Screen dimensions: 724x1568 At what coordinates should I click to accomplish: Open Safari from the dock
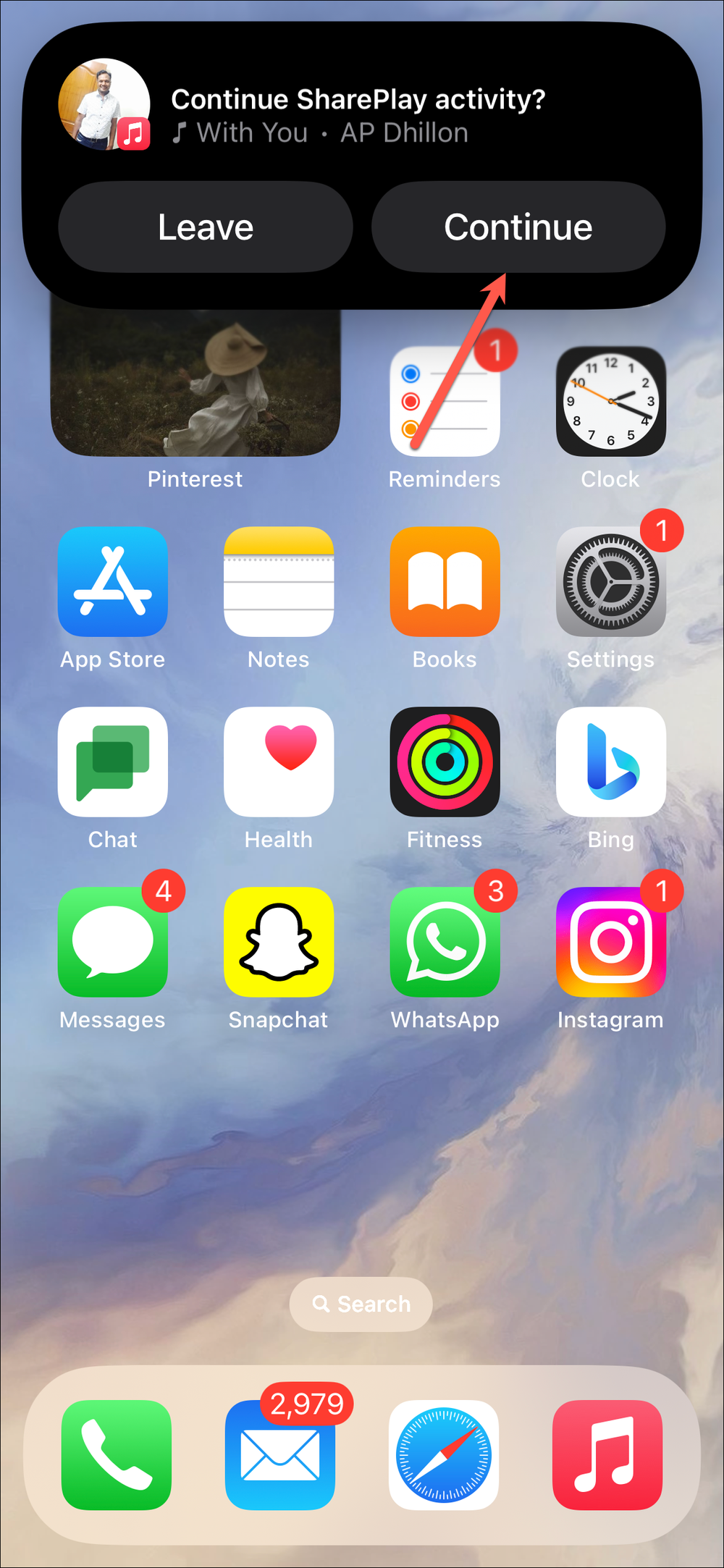[x=444, y=1455]
